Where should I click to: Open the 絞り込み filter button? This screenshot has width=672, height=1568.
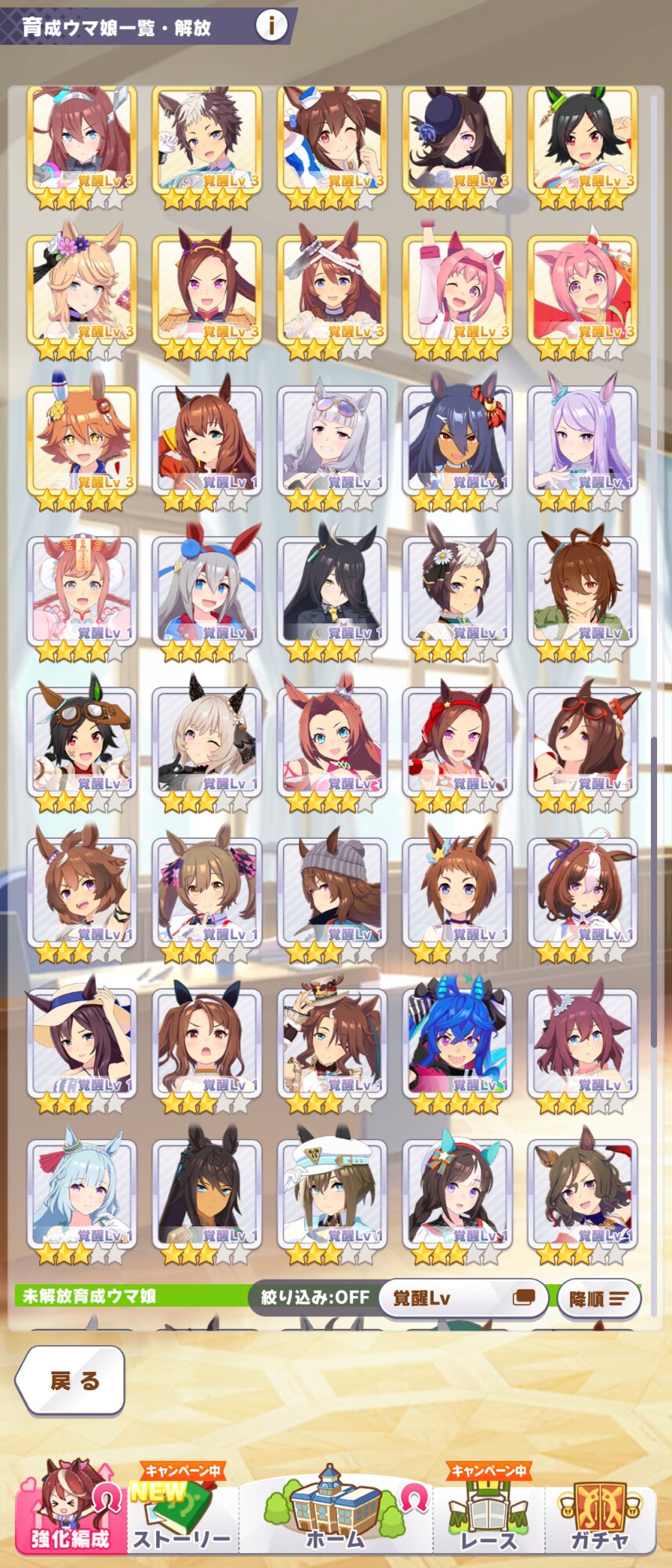[314, 1298]
